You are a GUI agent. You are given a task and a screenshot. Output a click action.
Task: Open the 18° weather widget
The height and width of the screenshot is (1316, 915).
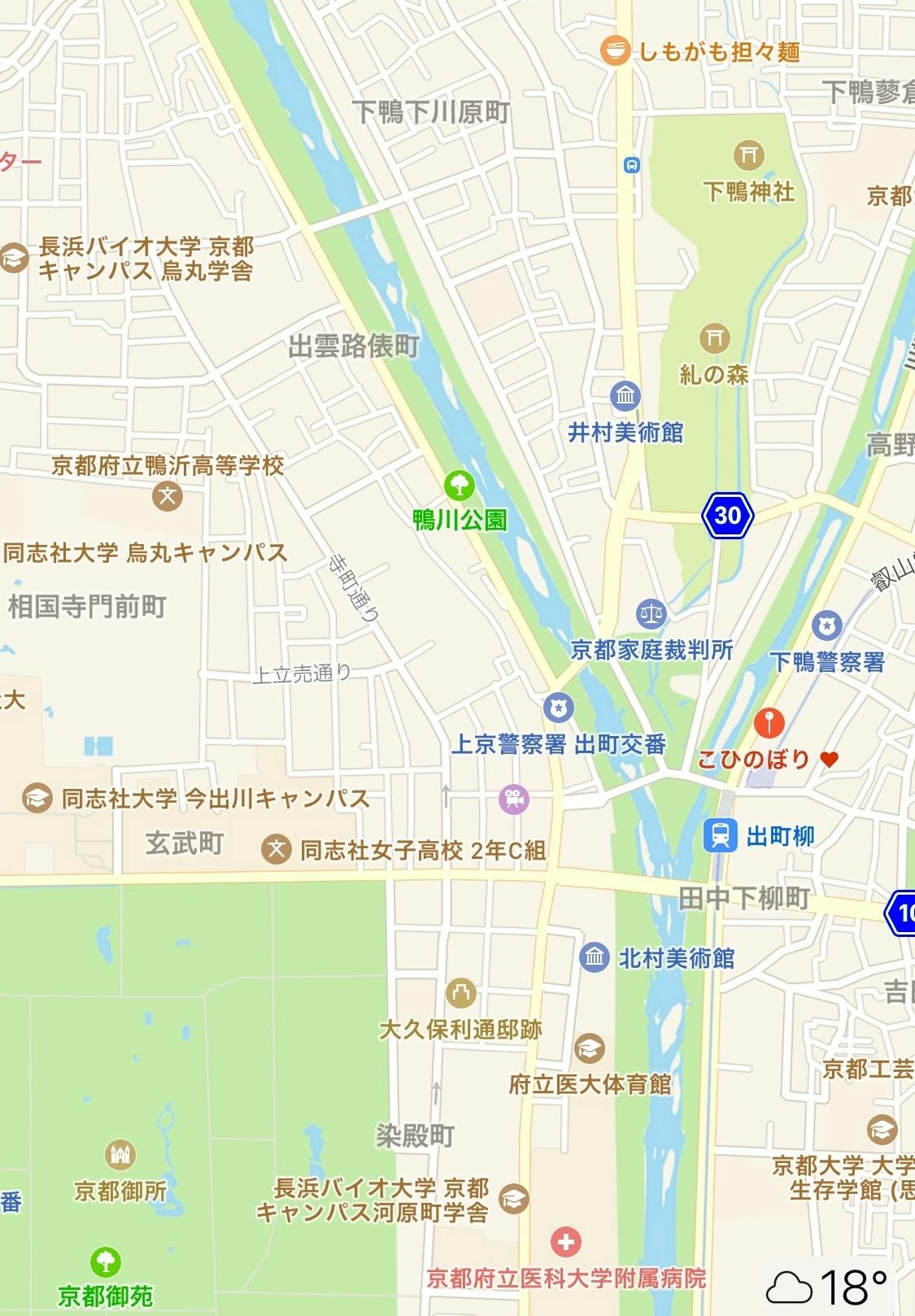(x=828, y=1288)
